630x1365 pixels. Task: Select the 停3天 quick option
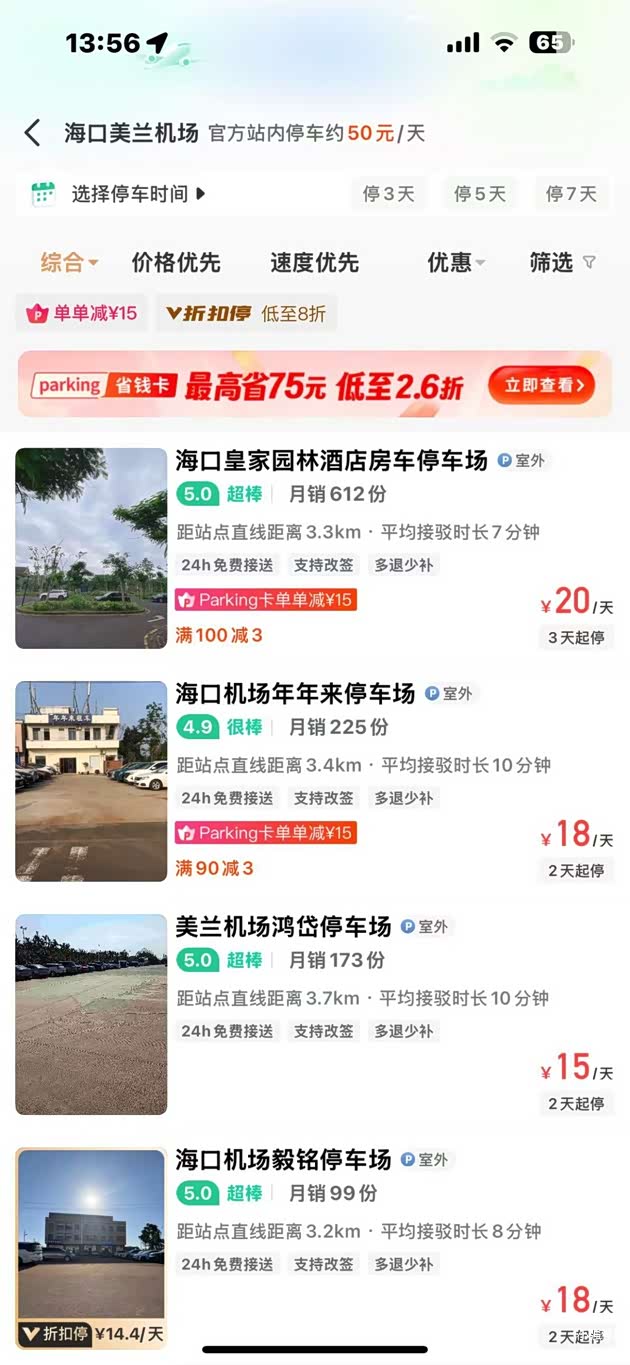point(389,194)
